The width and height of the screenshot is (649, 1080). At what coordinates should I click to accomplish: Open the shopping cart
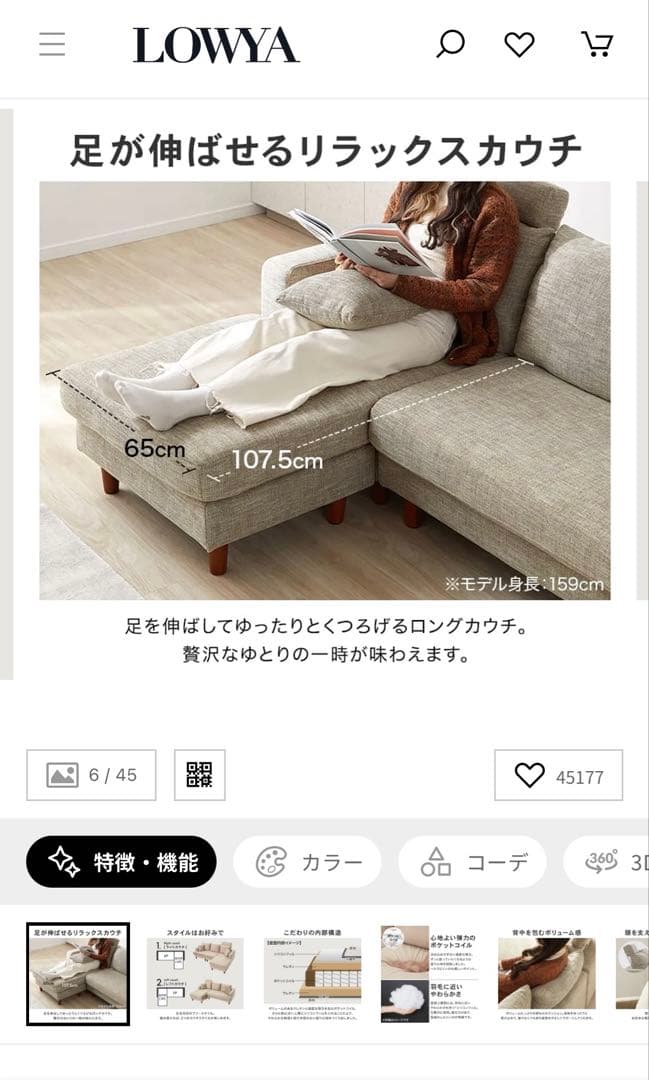tap(597, 44)
